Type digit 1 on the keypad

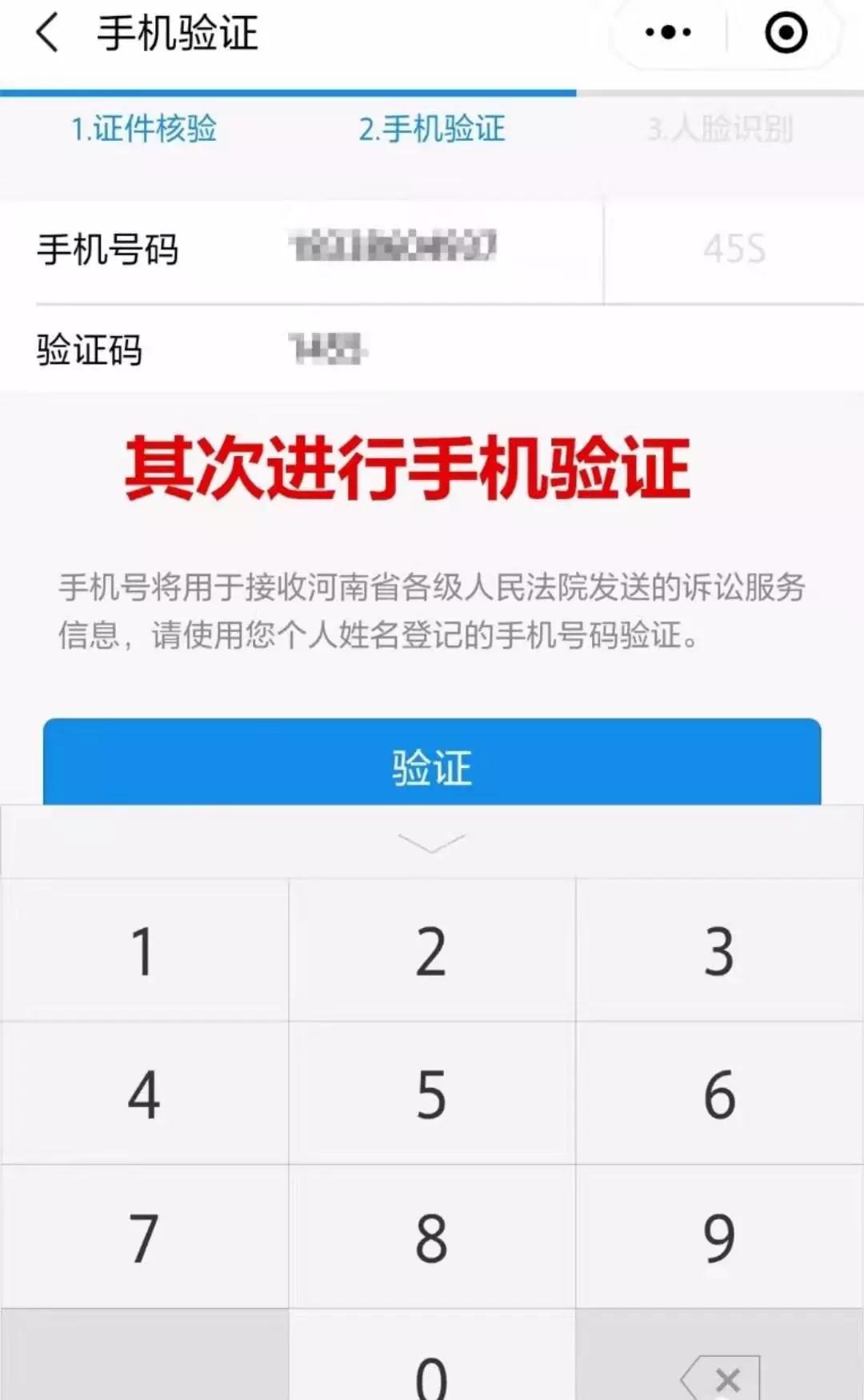[144, 950]
